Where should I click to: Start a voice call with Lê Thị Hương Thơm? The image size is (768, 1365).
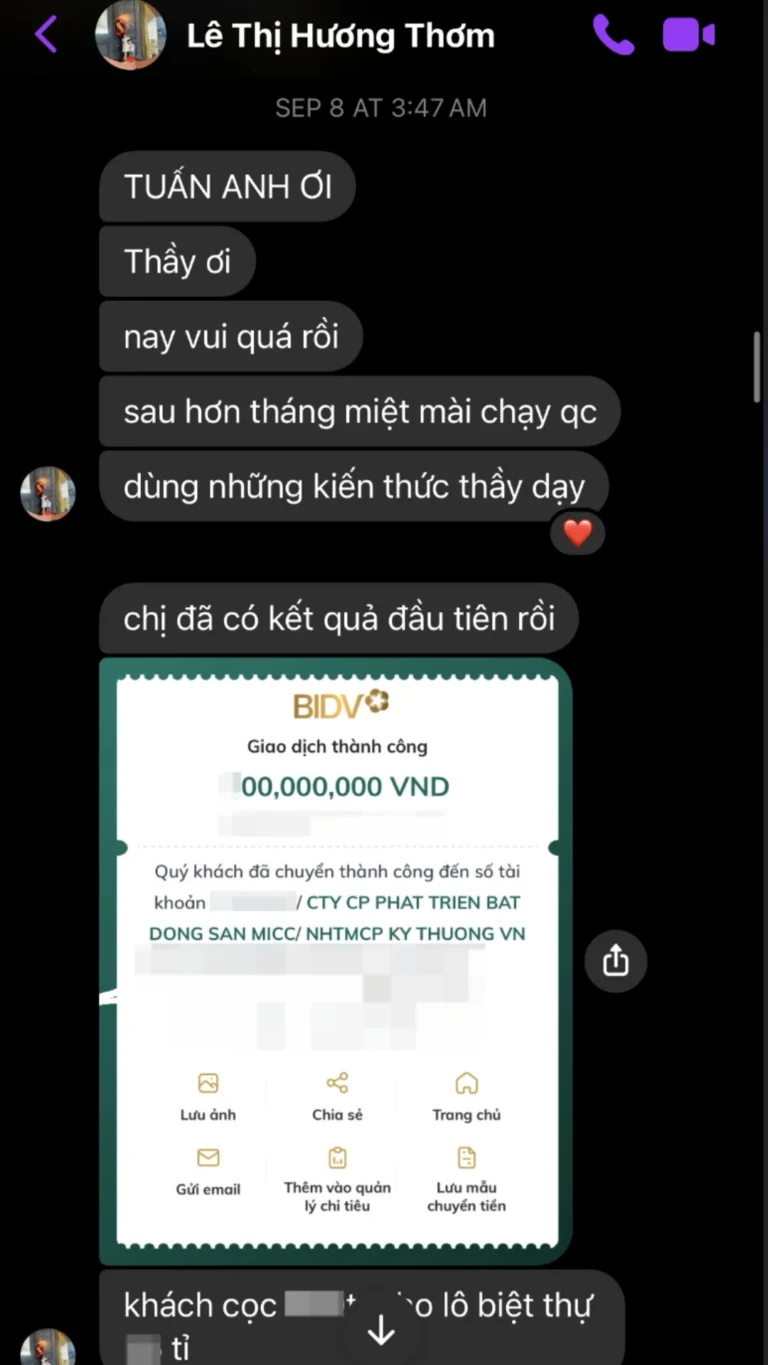click(x=613, y=35)
